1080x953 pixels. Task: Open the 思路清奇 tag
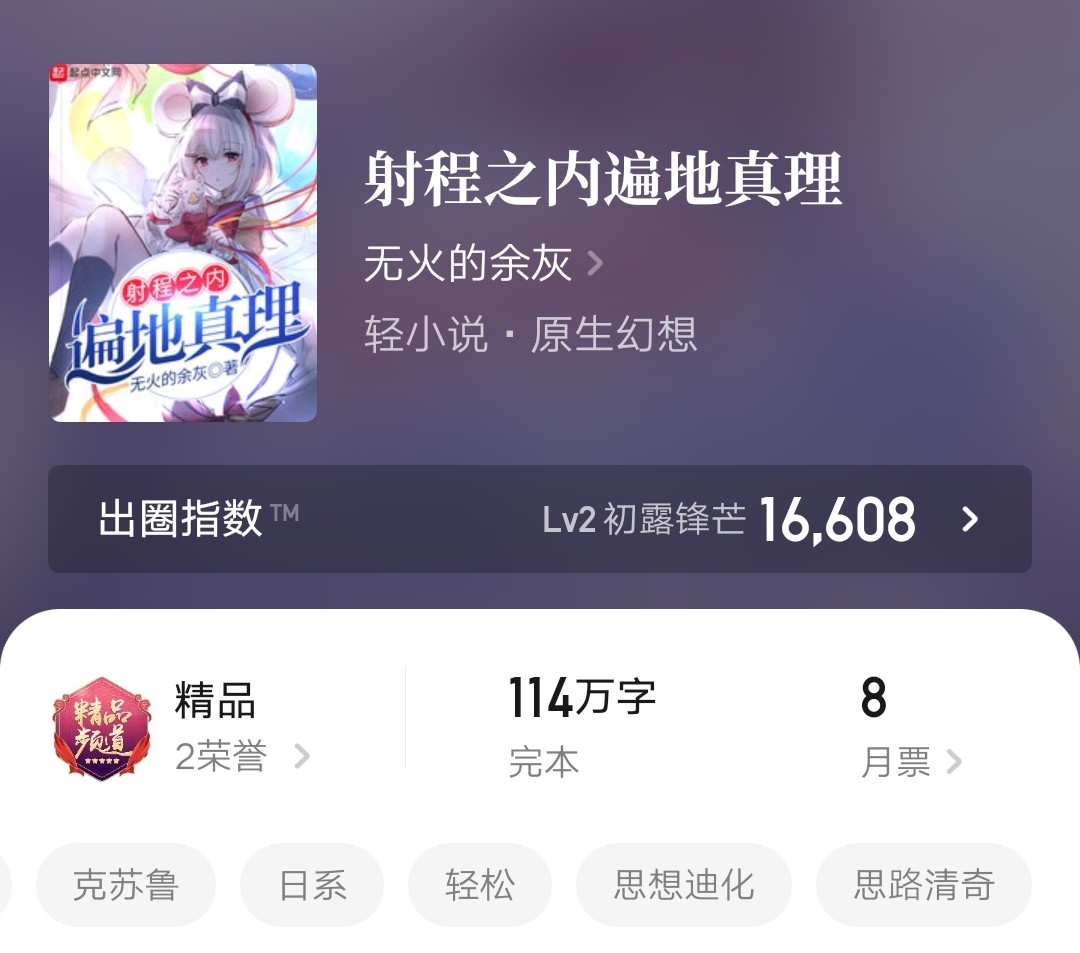[x=923, y=885]
